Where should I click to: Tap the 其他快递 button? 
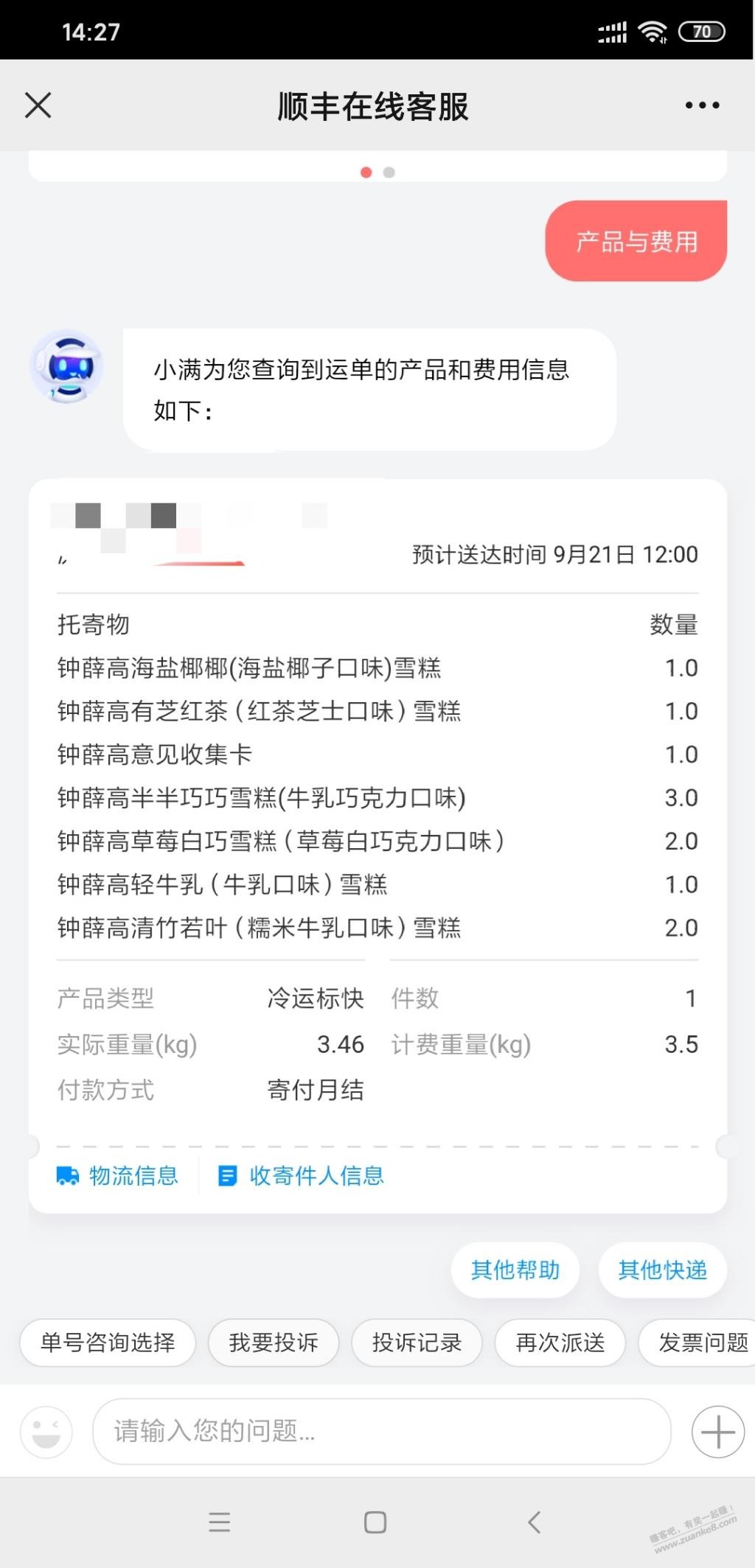click(662, 1270)
